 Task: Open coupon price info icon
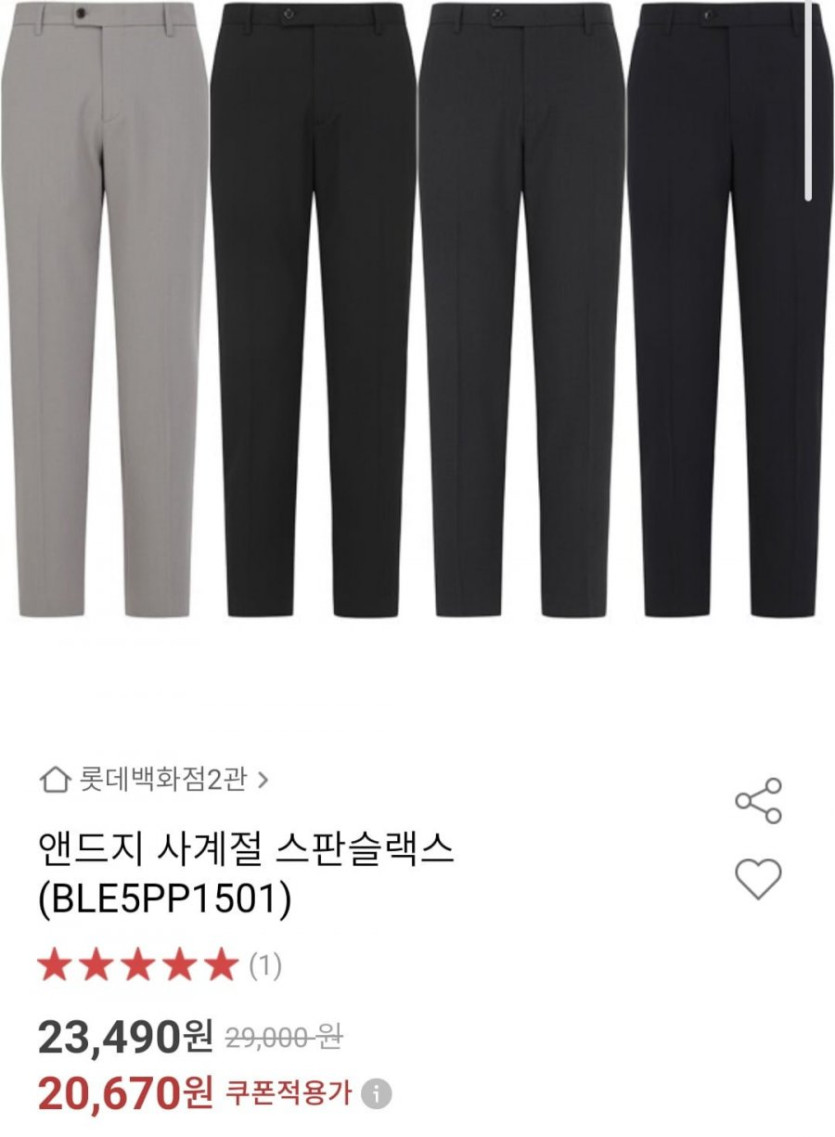click(x=376, y=1094)
